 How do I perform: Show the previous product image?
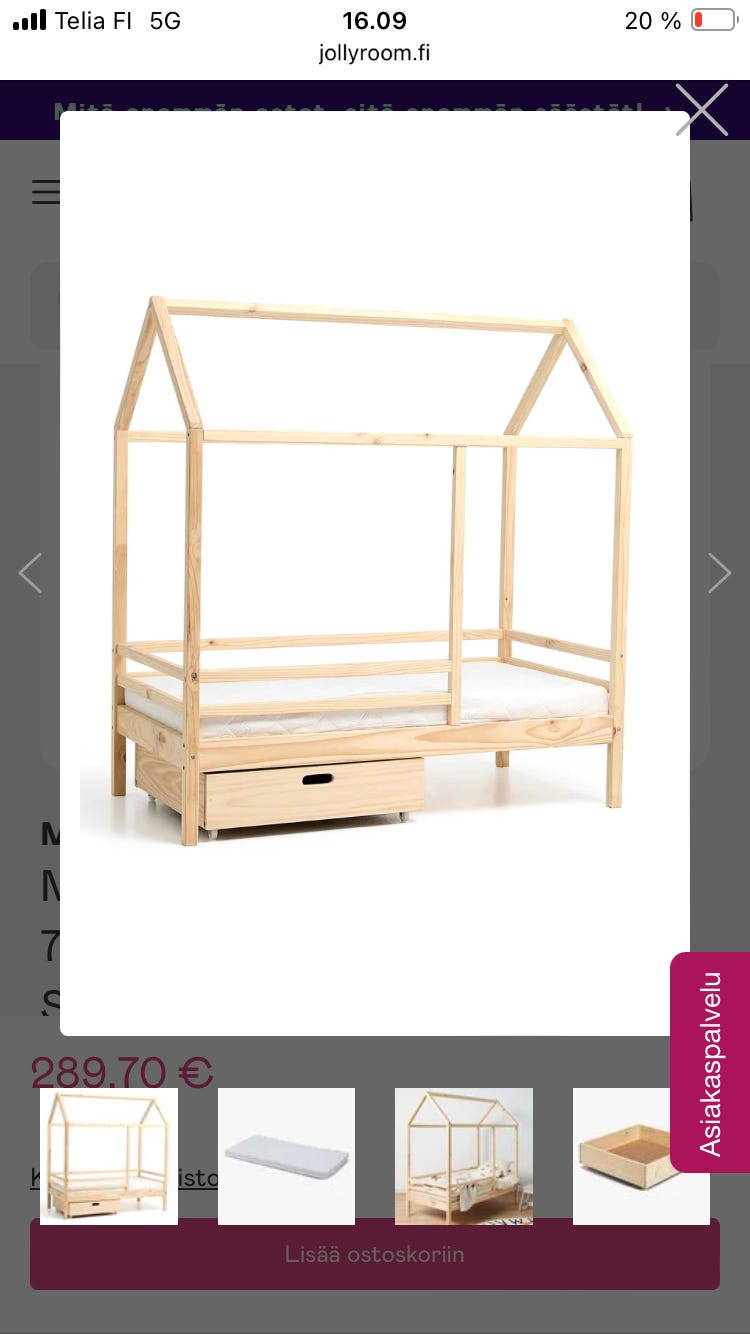tap(30, 573)
